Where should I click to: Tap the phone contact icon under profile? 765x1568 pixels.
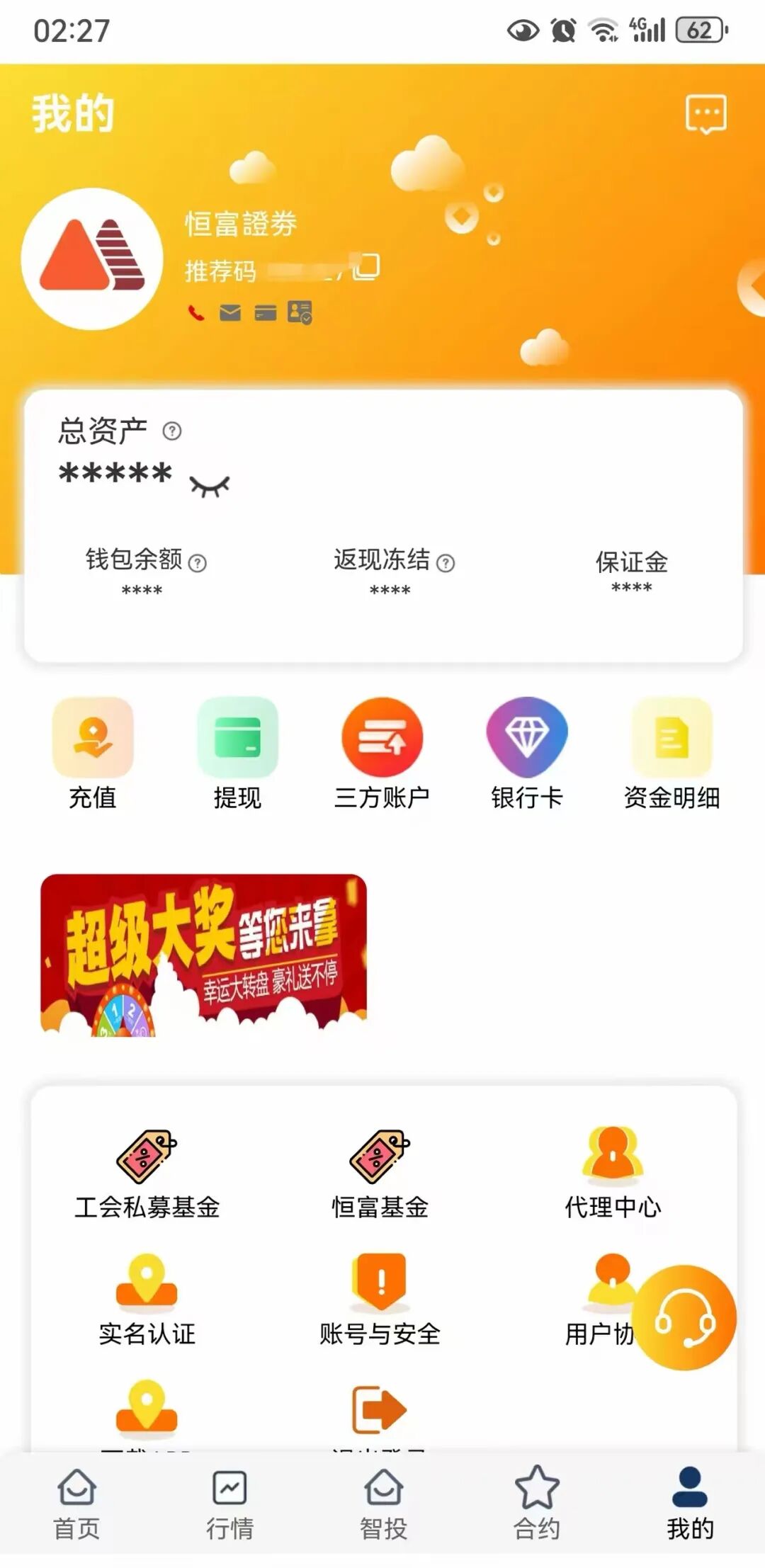(x=196, y=312)
